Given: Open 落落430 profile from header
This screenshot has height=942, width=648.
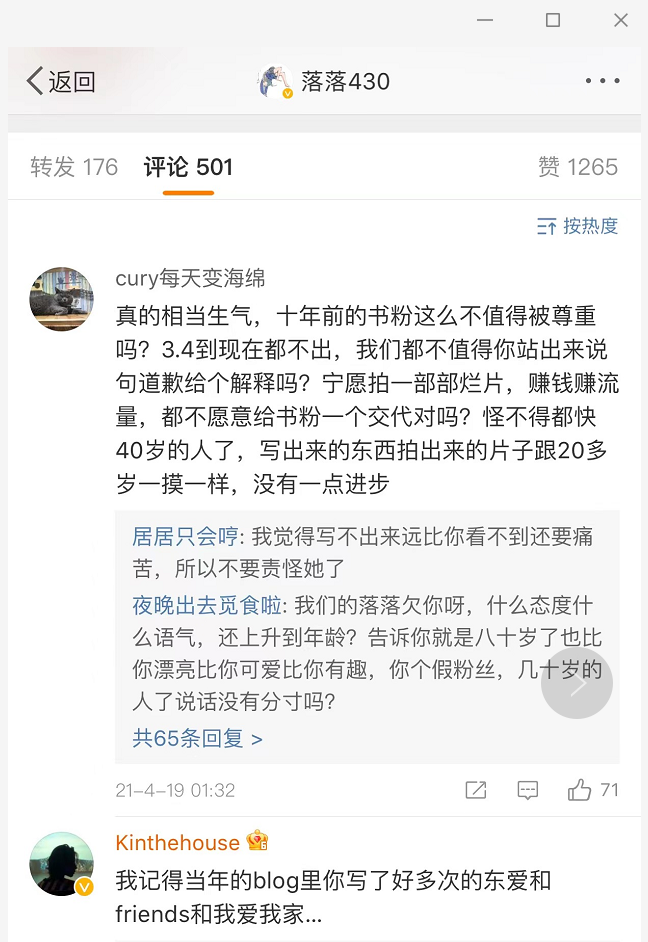Looking at the screenshot, I should (323, 82).
